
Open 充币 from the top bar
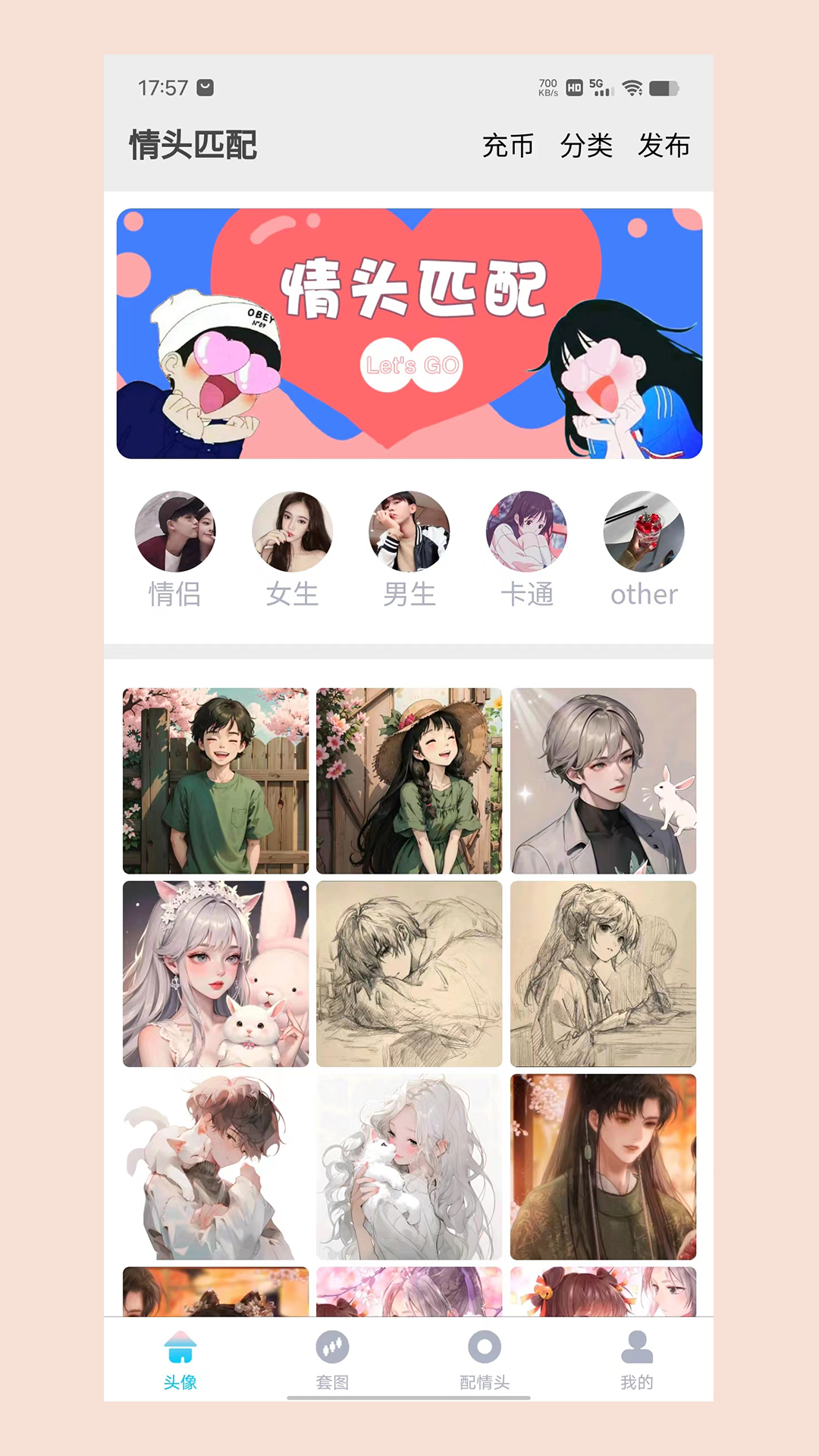pos(507,146)
